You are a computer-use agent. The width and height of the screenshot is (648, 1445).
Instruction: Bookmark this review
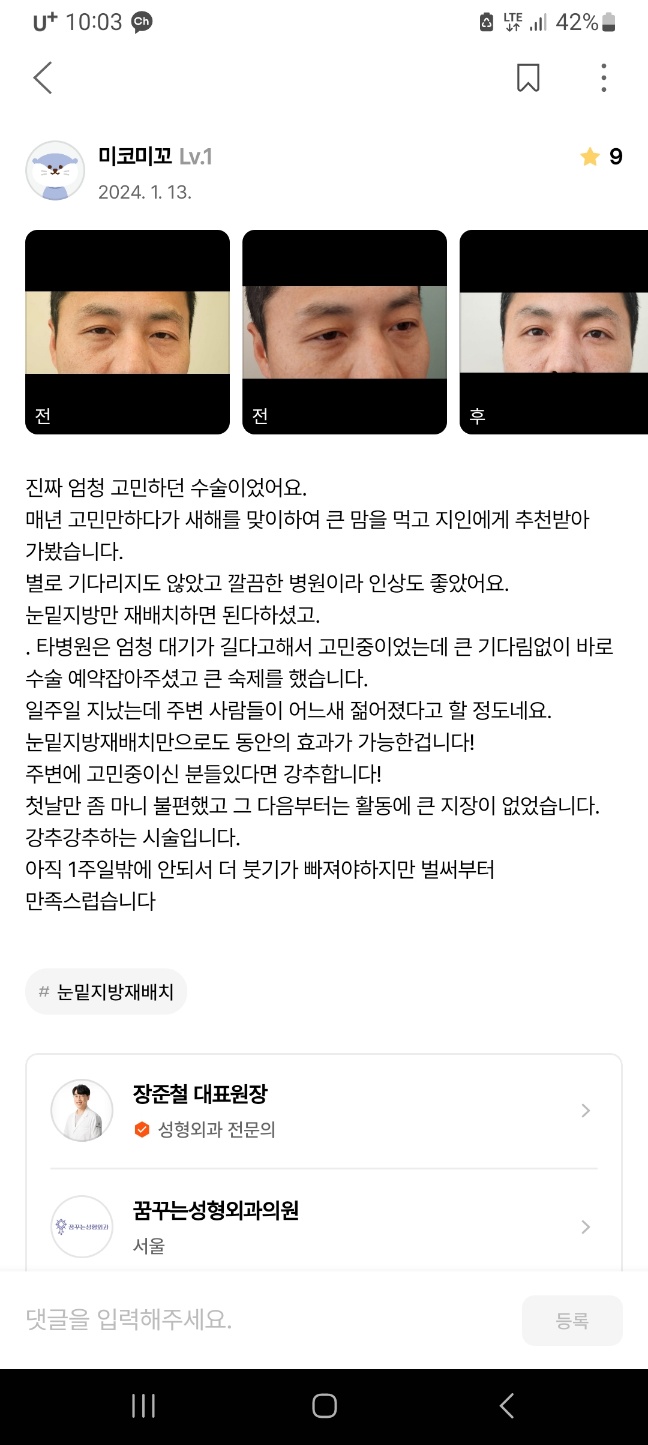point(528,77)
